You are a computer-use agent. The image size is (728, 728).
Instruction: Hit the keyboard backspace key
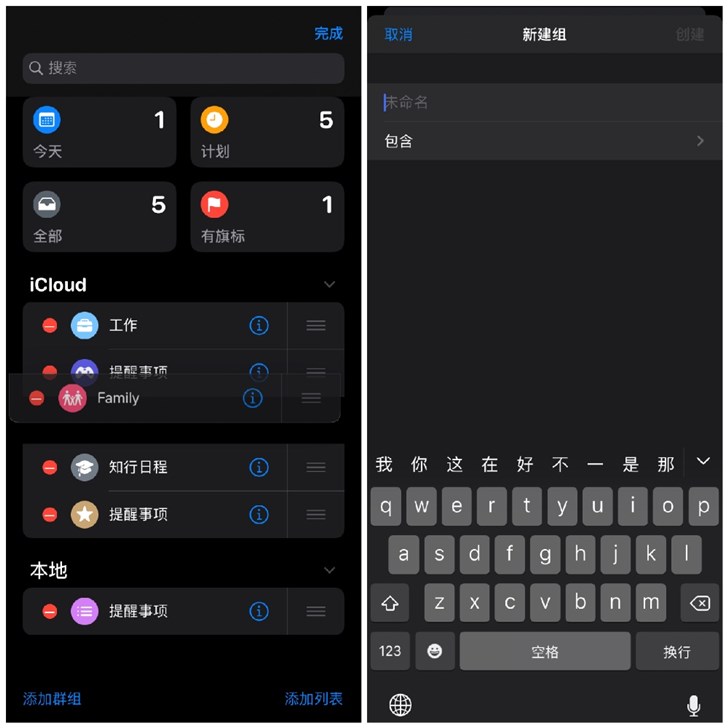700,603
